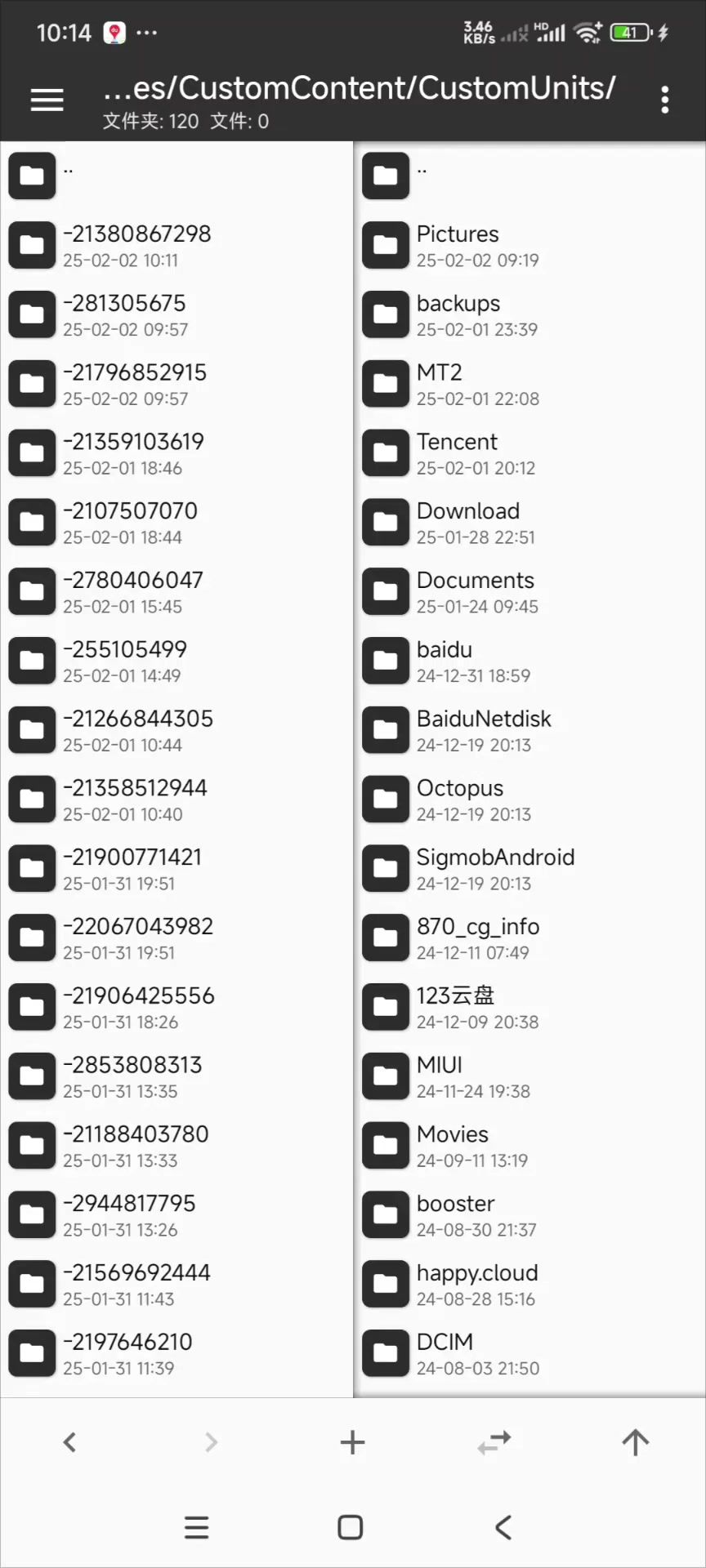This screenshot has height=1568, width=706.
Task: Open the hamburger drawer menu
Action: coord(47,100)
